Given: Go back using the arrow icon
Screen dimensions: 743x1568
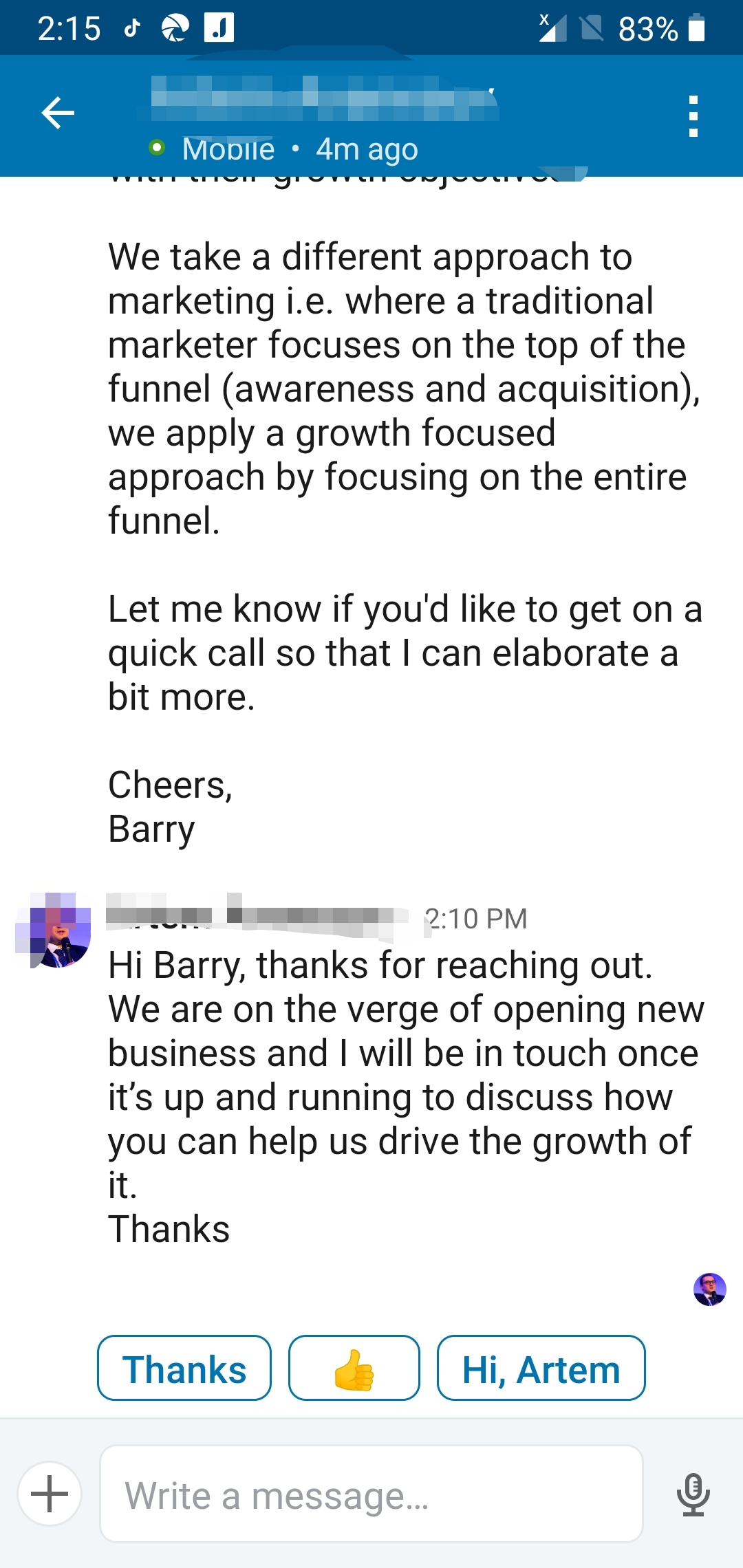Looking at the screenshot, I should tap(58, 113).
